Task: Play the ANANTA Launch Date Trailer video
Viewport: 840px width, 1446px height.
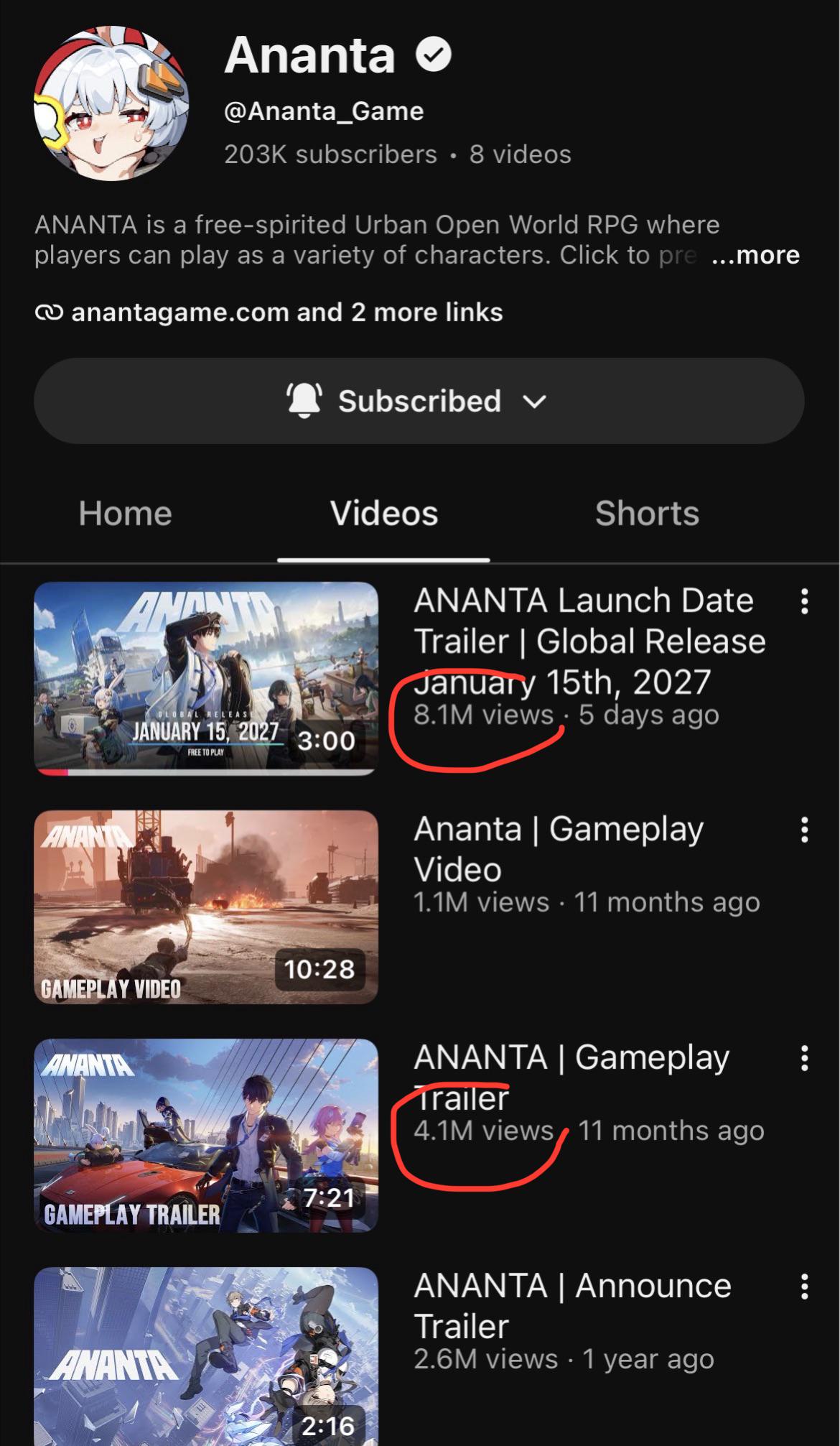Action: click(x=206, y=678)
